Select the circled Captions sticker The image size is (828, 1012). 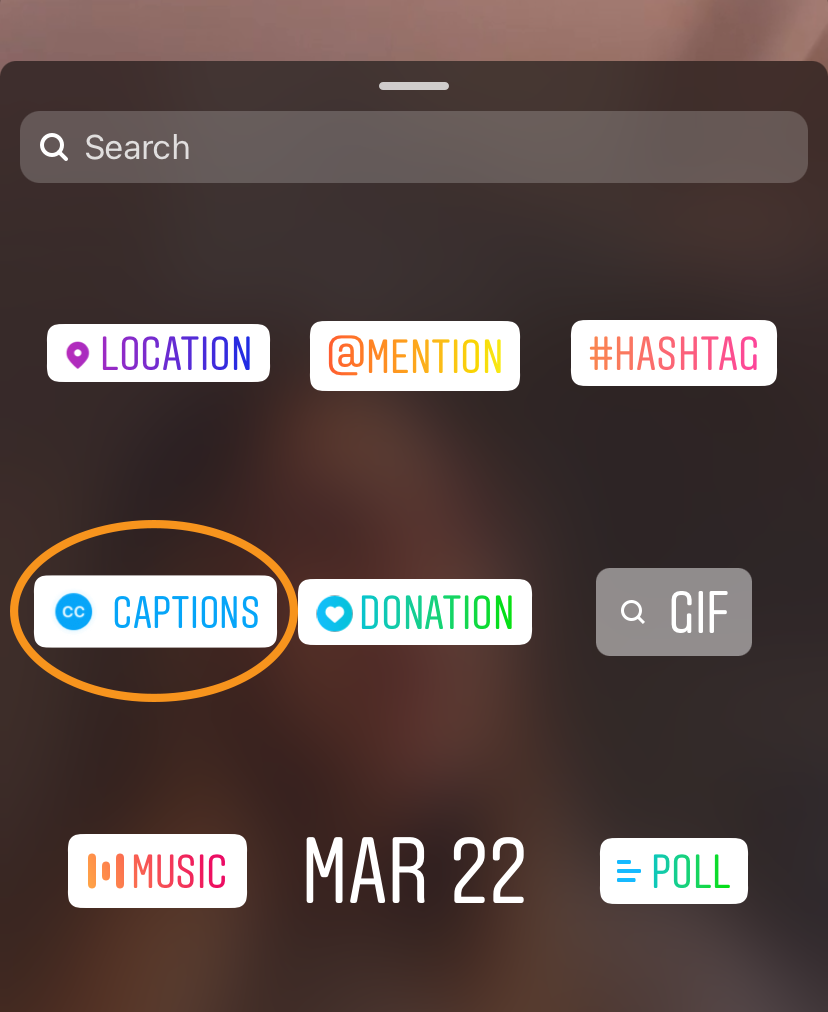coord(156,613)
